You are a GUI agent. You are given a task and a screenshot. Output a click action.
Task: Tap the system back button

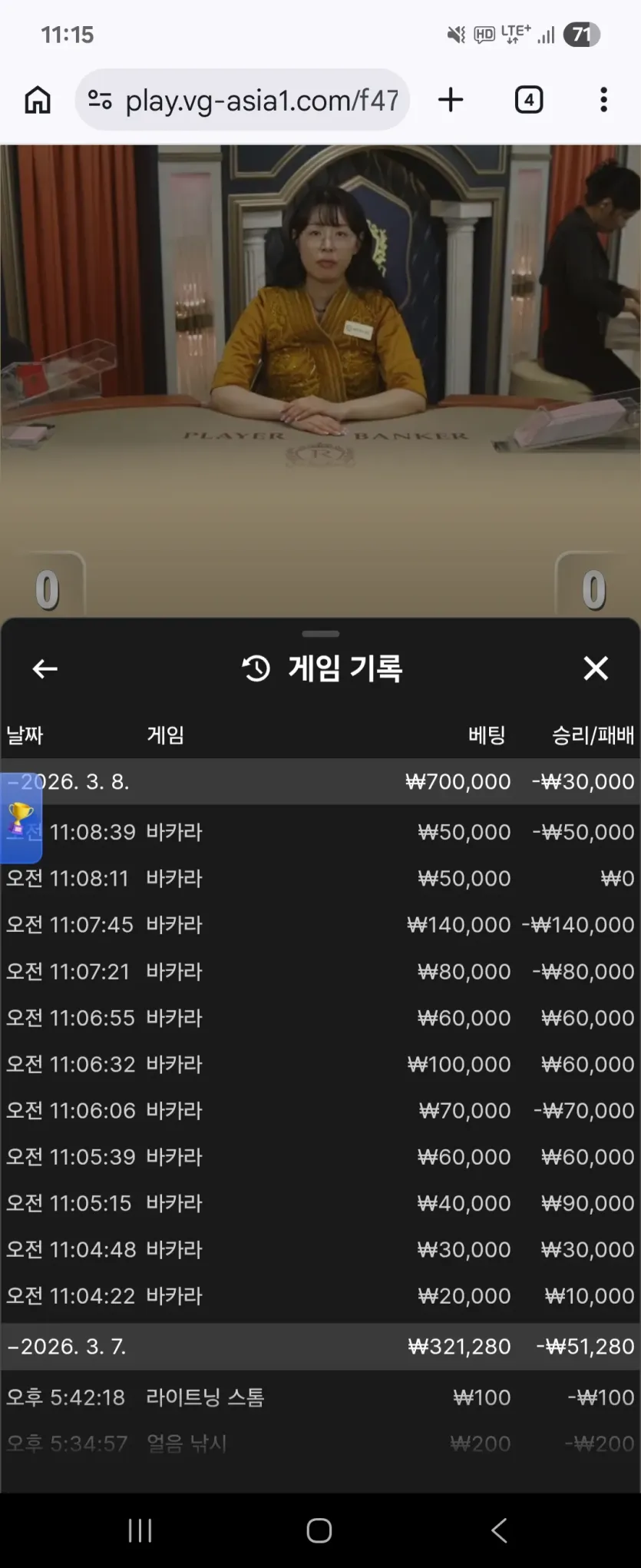[x=500, y=1530]
